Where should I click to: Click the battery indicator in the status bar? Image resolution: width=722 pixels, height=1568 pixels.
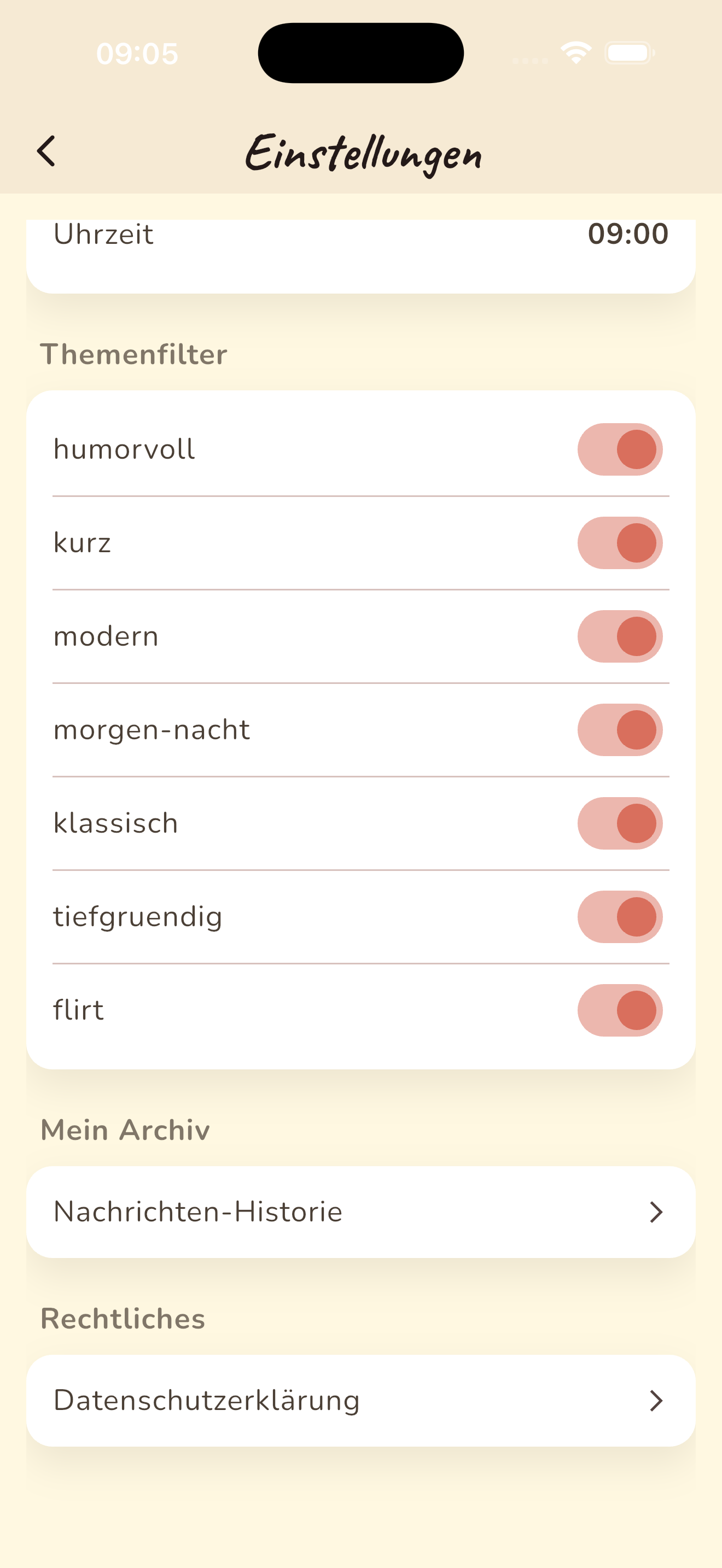point(627,54)
